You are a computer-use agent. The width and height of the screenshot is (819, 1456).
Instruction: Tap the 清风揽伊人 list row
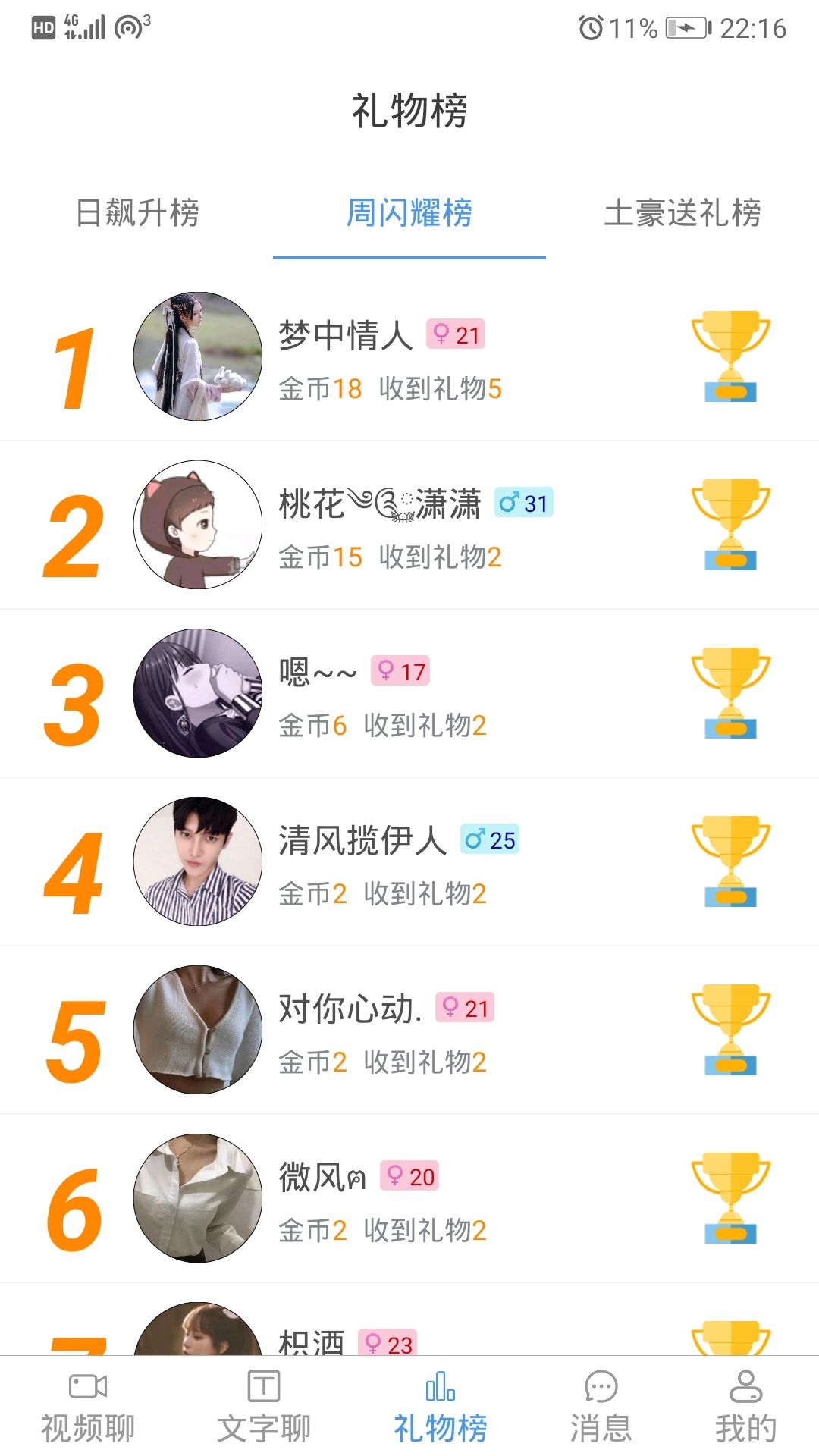409,861
